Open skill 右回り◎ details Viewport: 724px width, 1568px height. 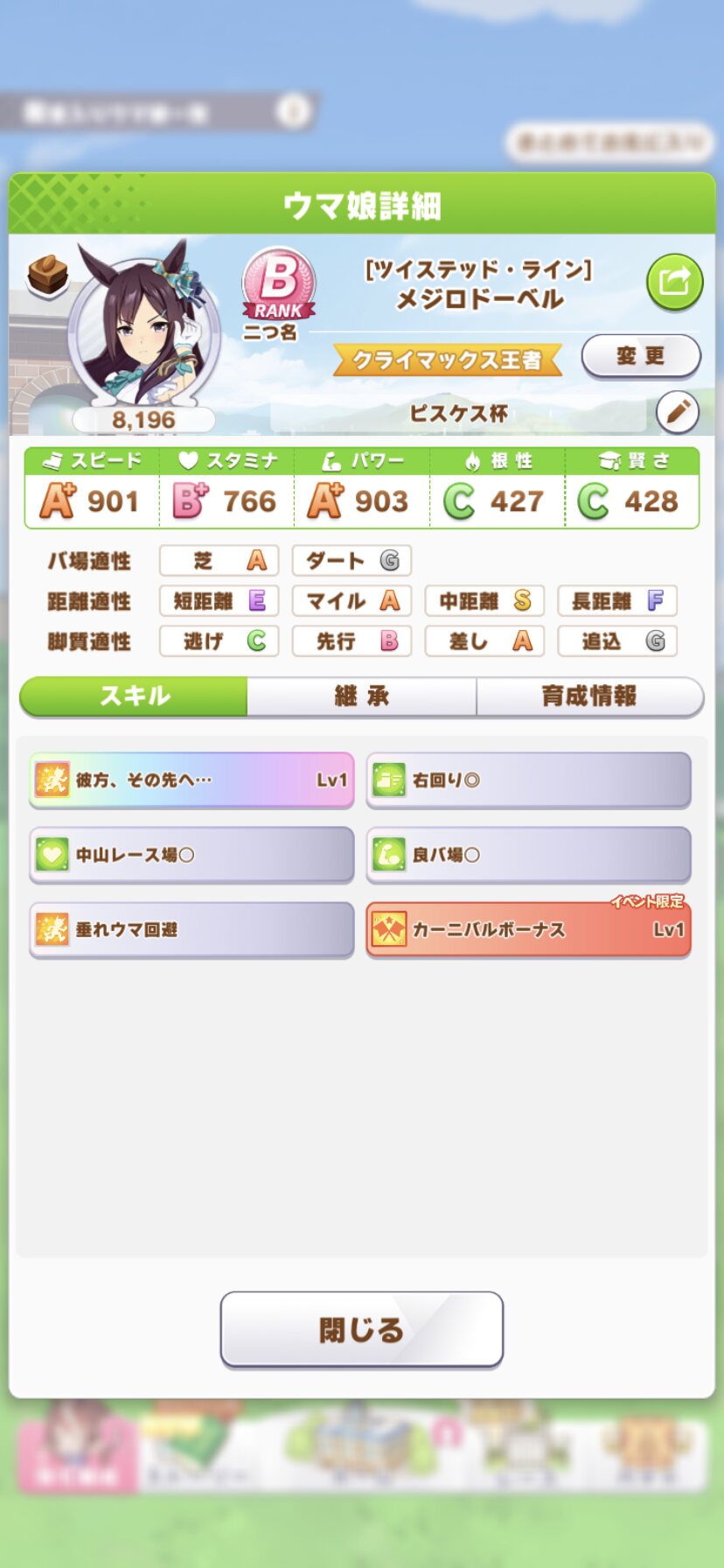coord(528,780)
